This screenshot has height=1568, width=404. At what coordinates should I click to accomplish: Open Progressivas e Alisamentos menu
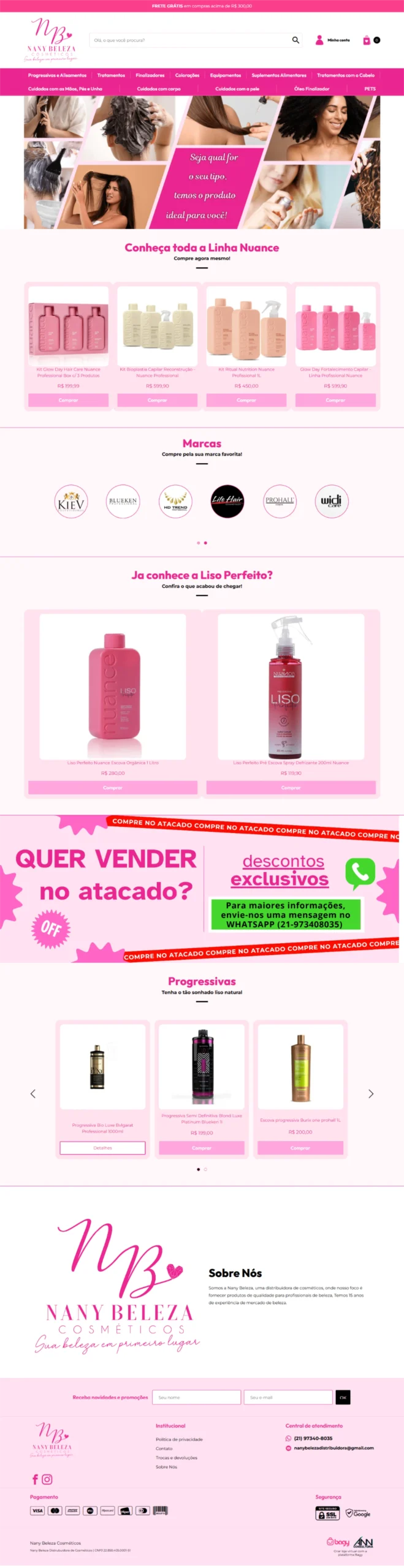tap(57, 75)
